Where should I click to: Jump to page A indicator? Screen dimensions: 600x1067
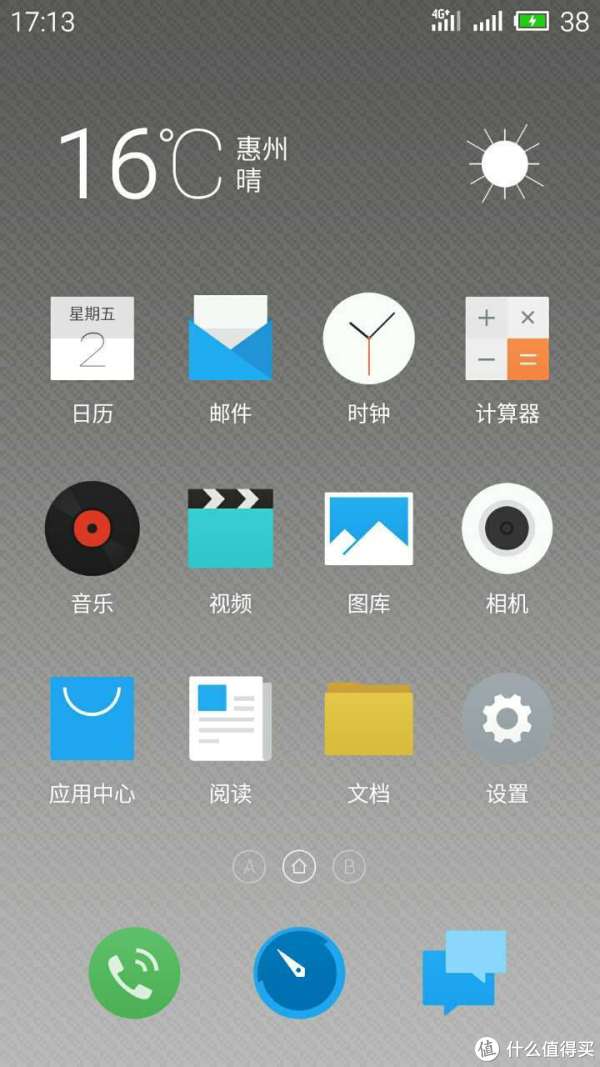point(249,866)
